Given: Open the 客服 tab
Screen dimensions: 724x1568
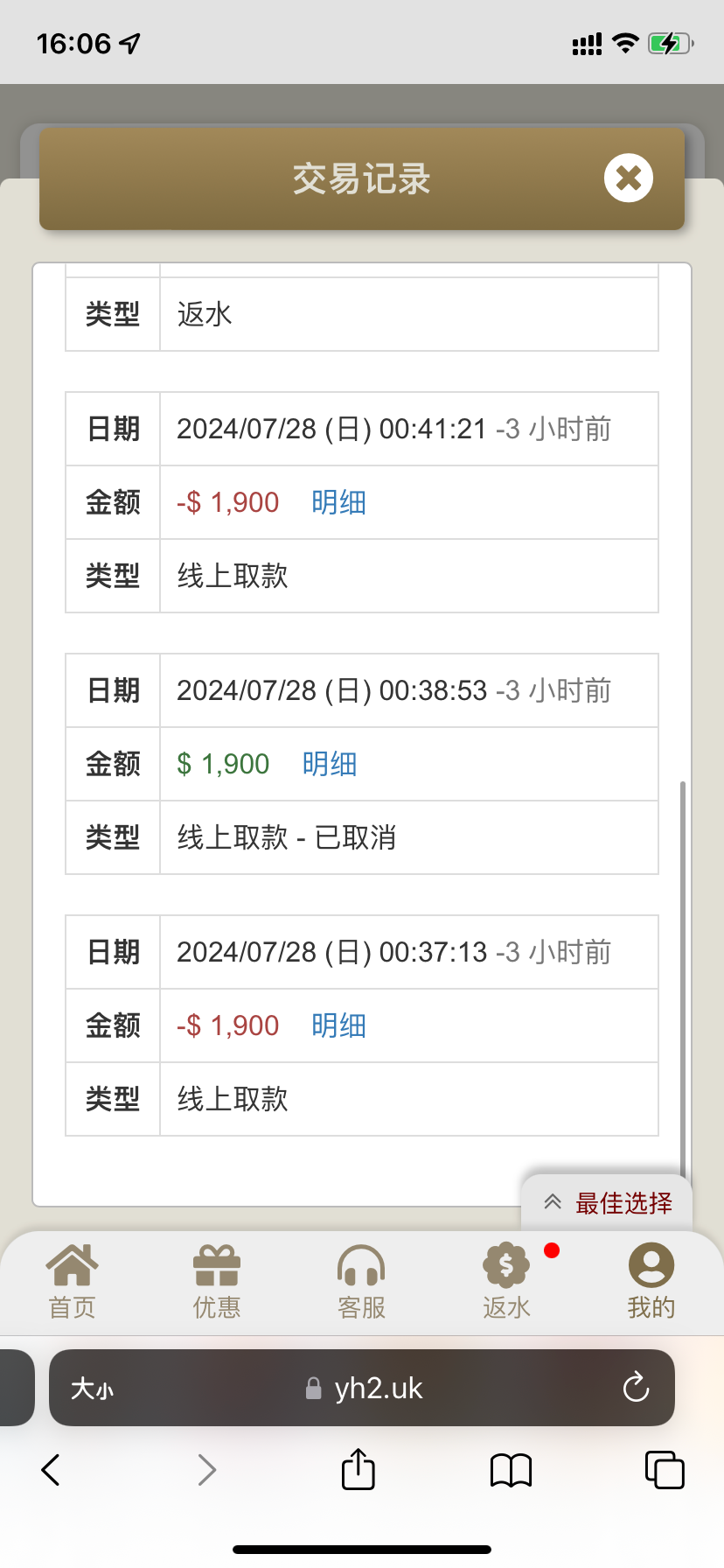Looking at the screenshot, I should pos(361,1282).
